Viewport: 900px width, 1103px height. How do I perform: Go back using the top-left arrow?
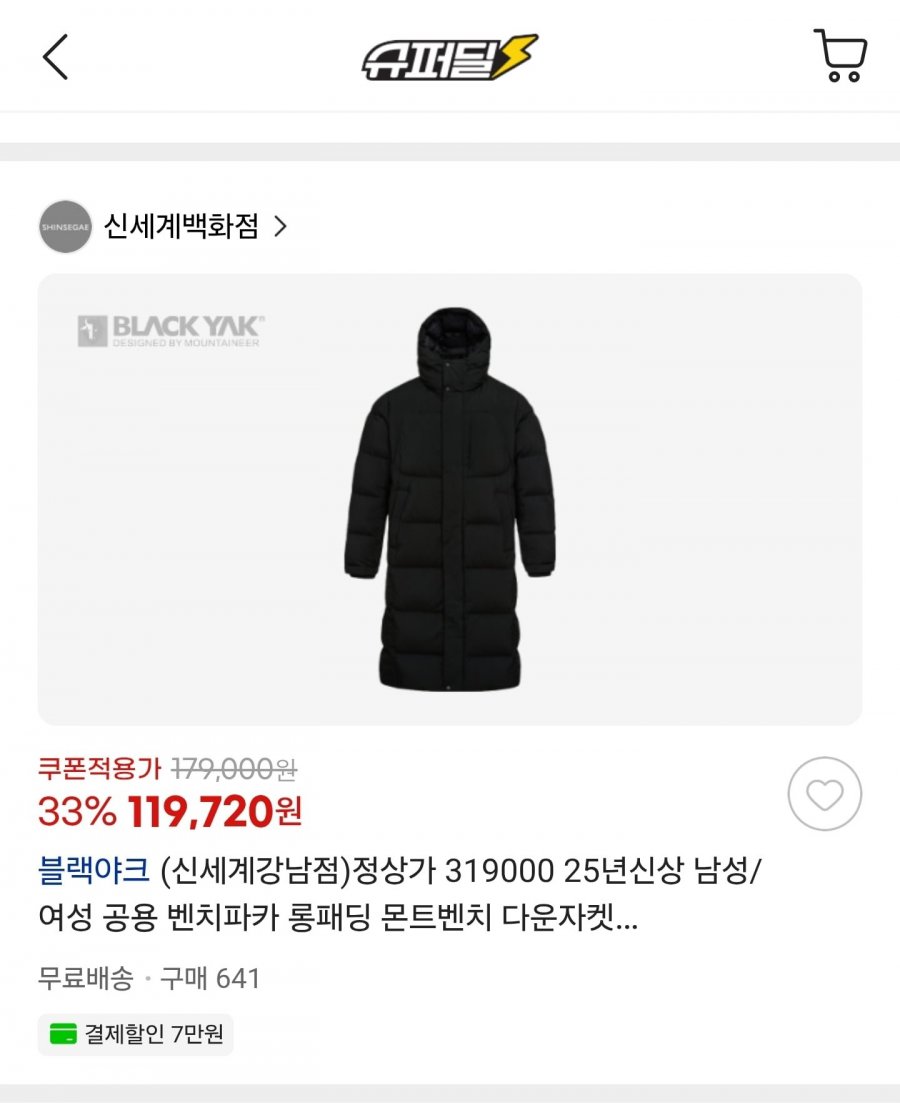pos(56,57)
